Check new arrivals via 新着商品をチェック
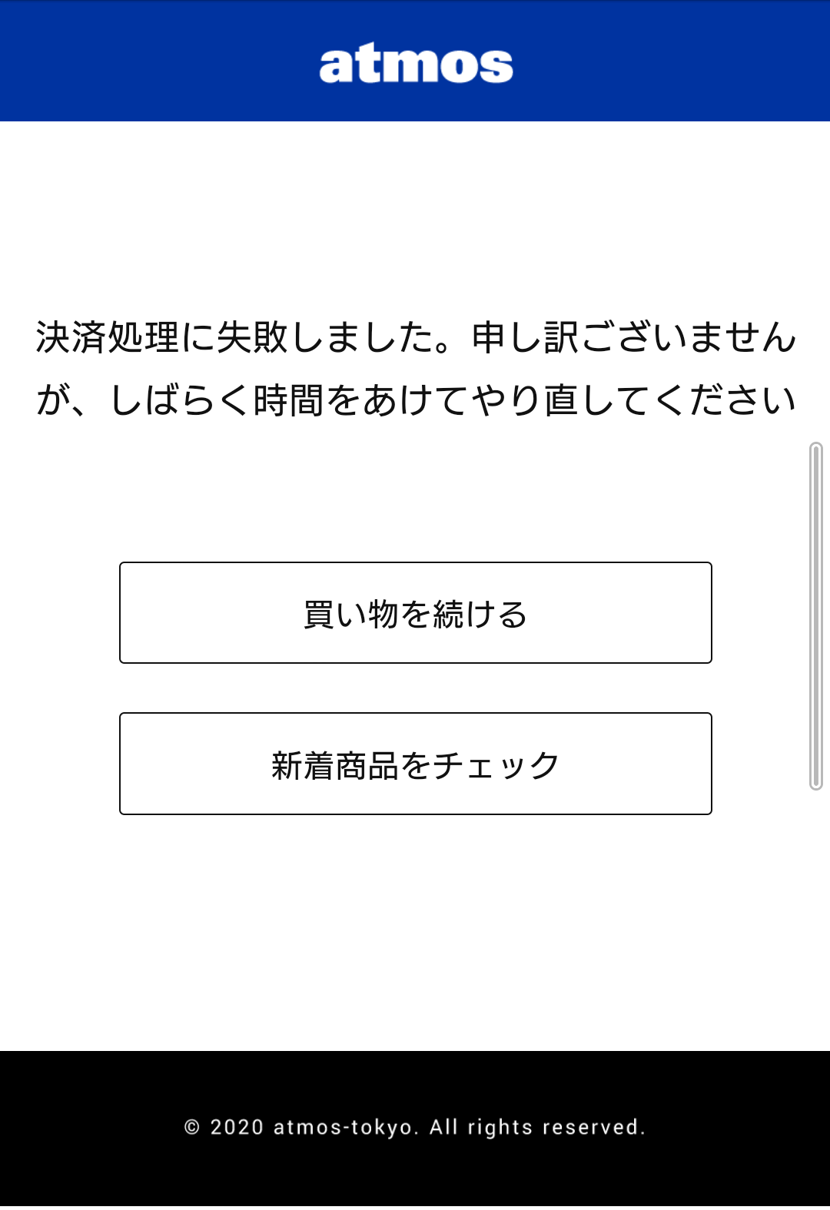Image resolution: width=830 pixels, height=1210 pixels. point(415,763)
